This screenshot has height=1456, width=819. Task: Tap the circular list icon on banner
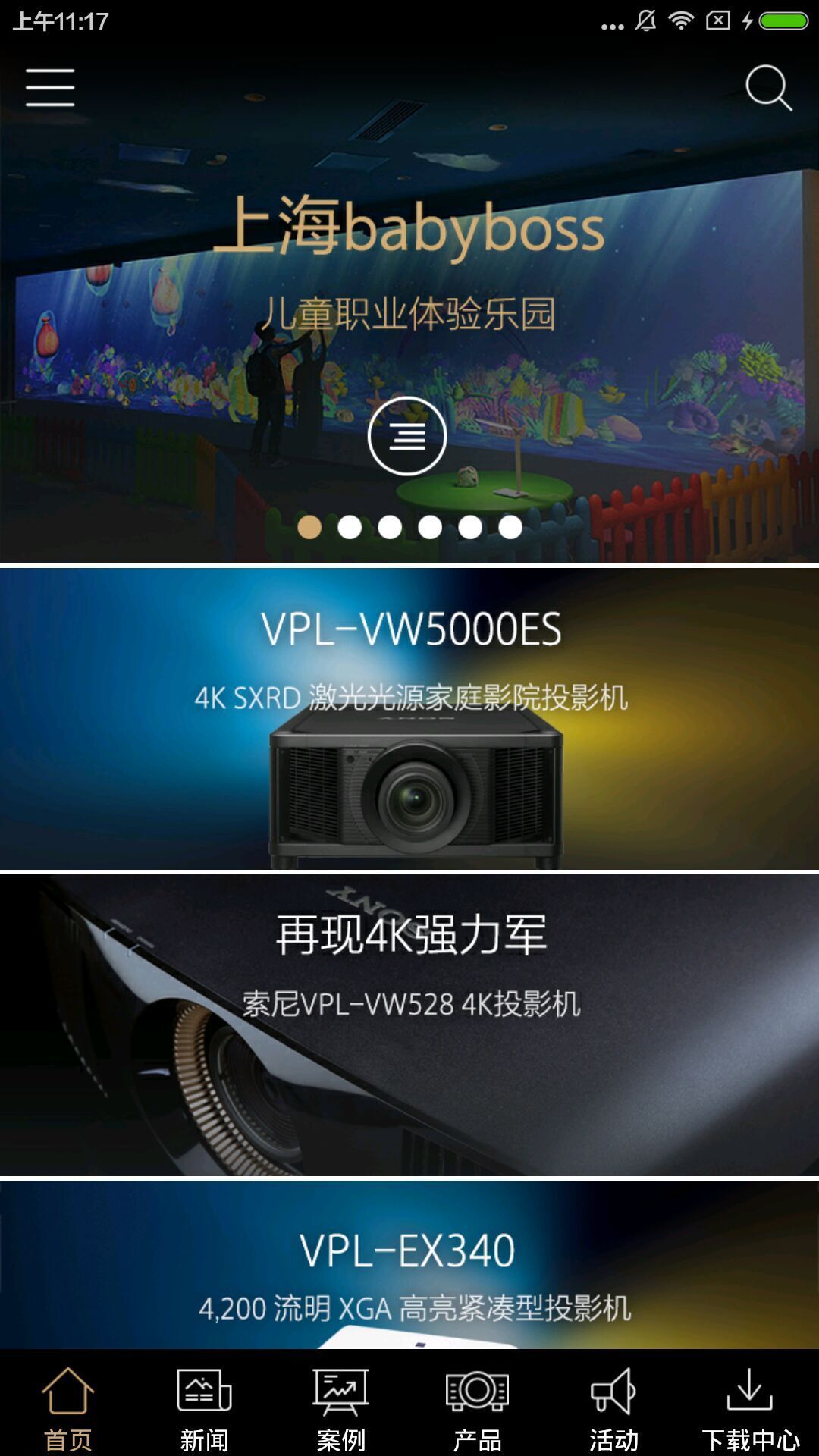pos(407,436)
